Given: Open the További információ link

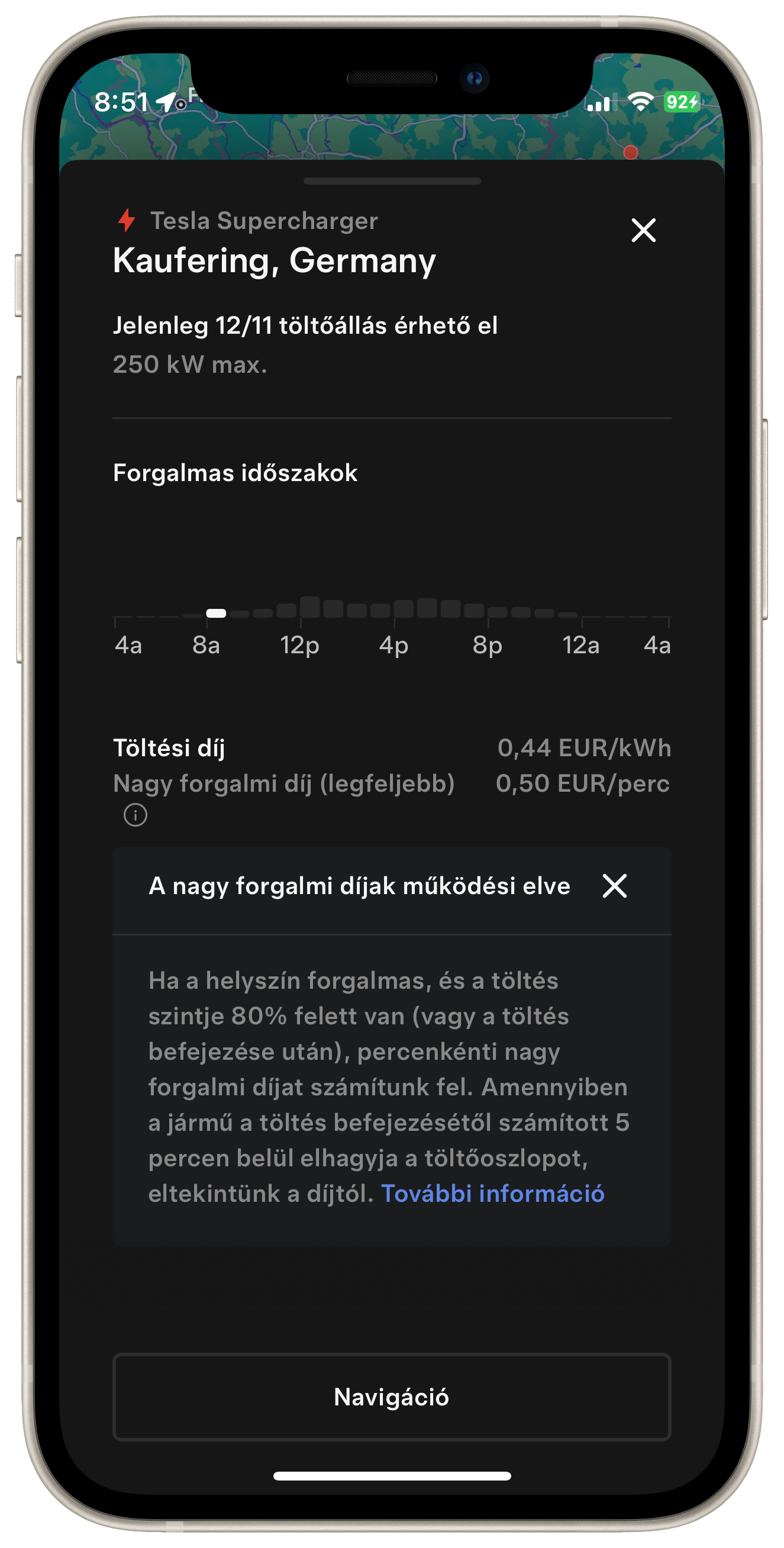Looking at the screenshot, I should pos(493,1194).
